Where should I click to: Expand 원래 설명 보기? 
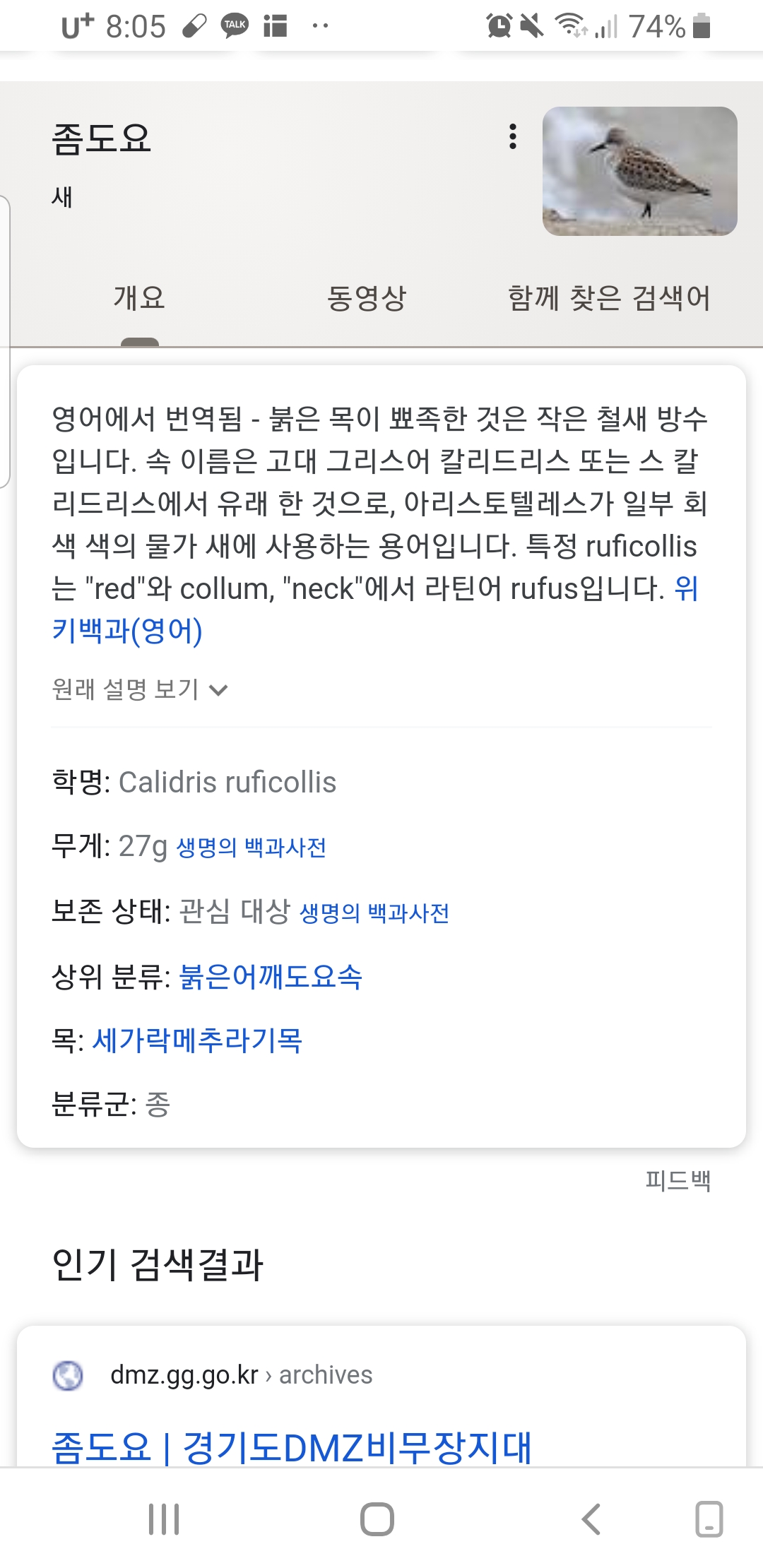point(139,689)
